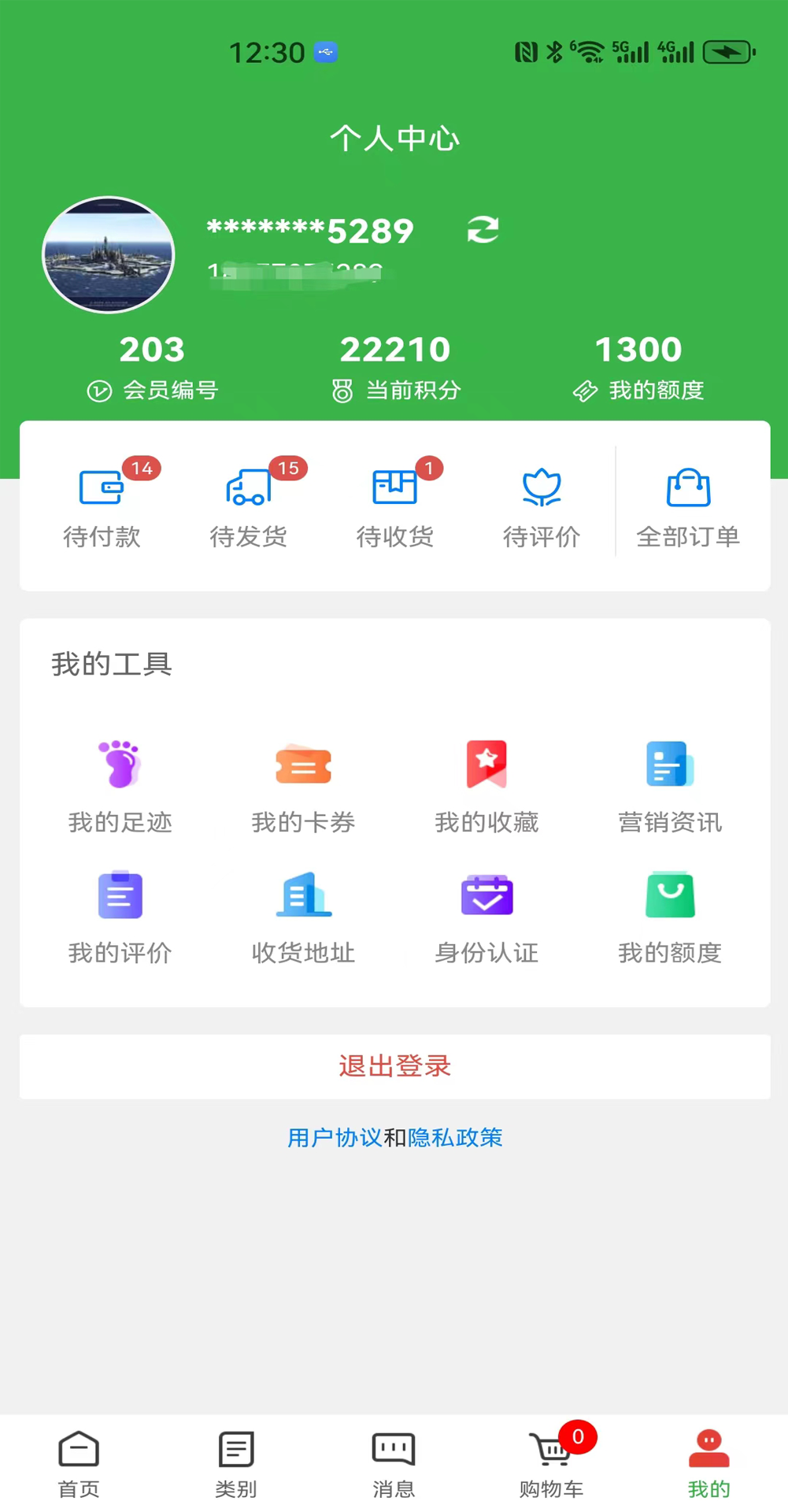The image size is (788, 1512).
Task: Open 待付款 pending payment orders
Action: (102, 504)
